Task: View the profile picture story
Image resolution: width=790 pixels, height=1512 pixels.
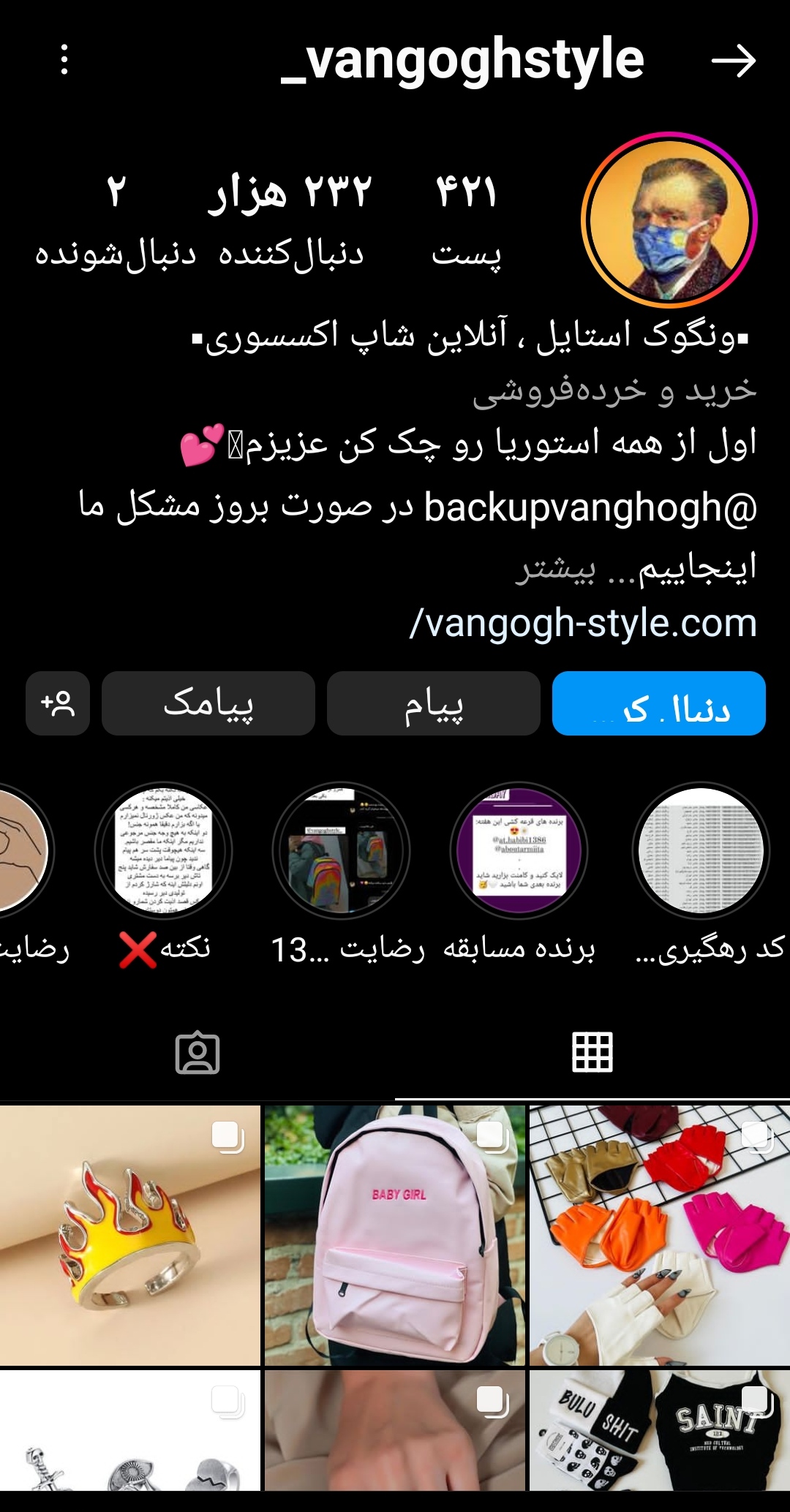Action: click(x=669, y=220)
